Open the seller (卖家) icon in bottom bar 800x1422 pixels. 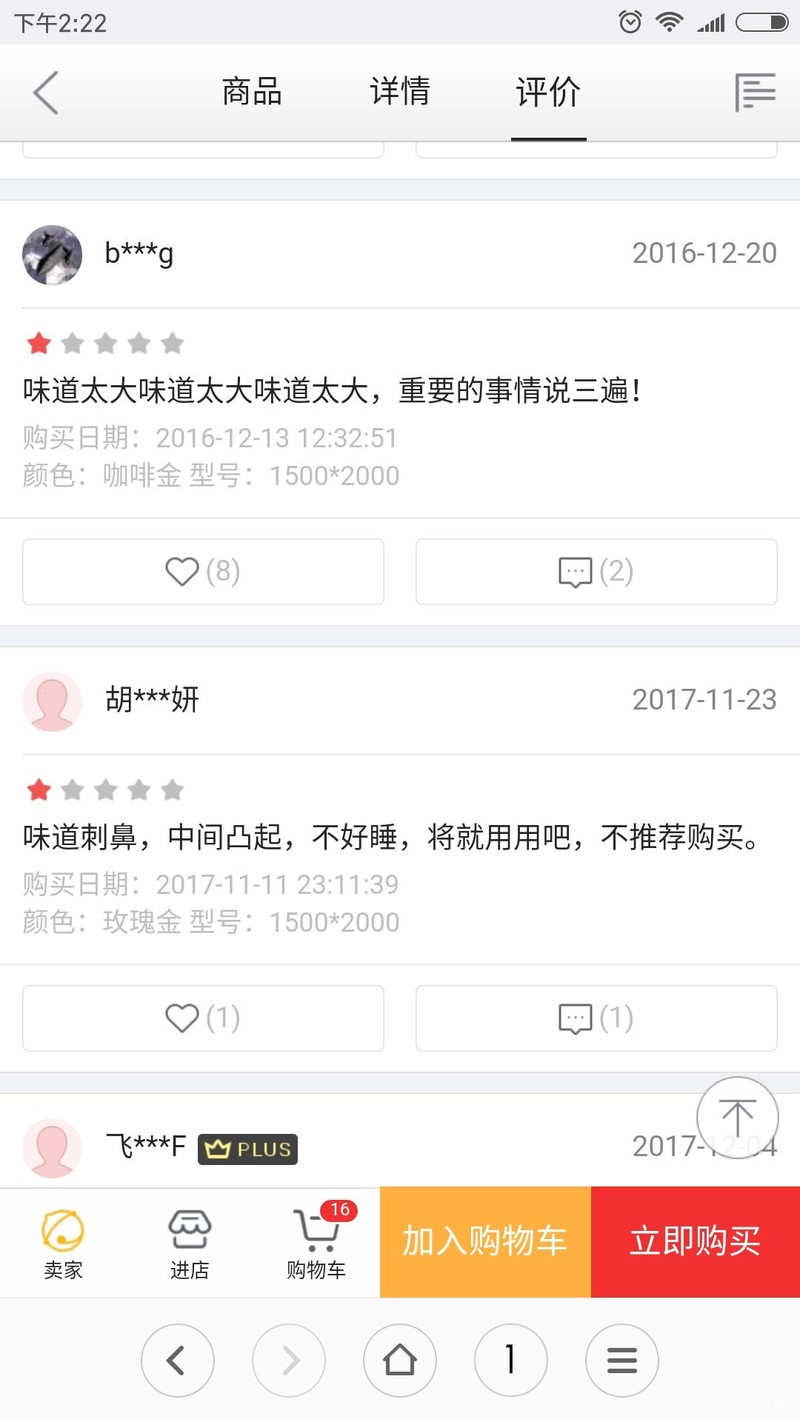(x=63, y=1243)
